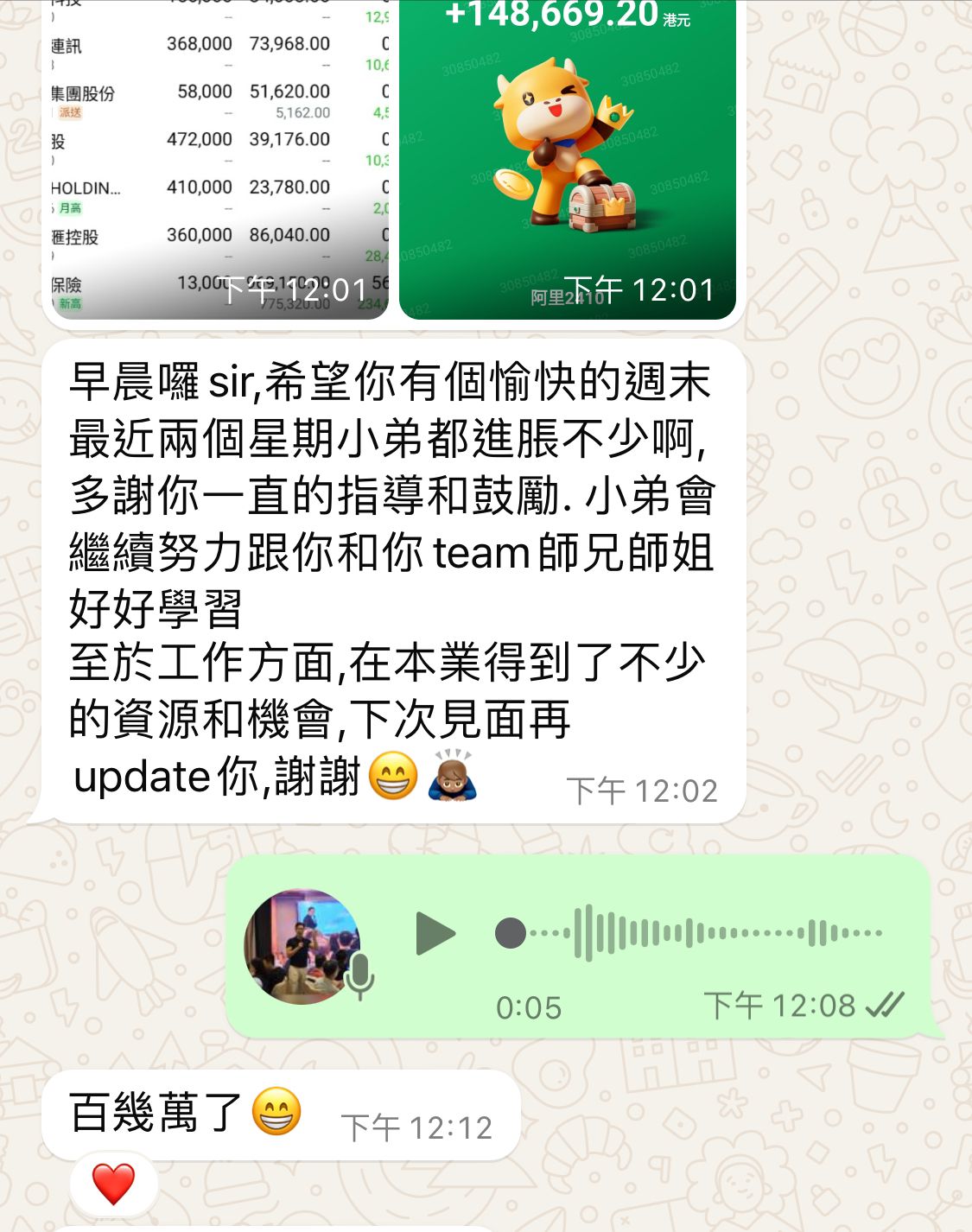Click the 派送 label in the stock list
The width and height of the screenshot is (972, 1232).
click(x=69, y=113)
